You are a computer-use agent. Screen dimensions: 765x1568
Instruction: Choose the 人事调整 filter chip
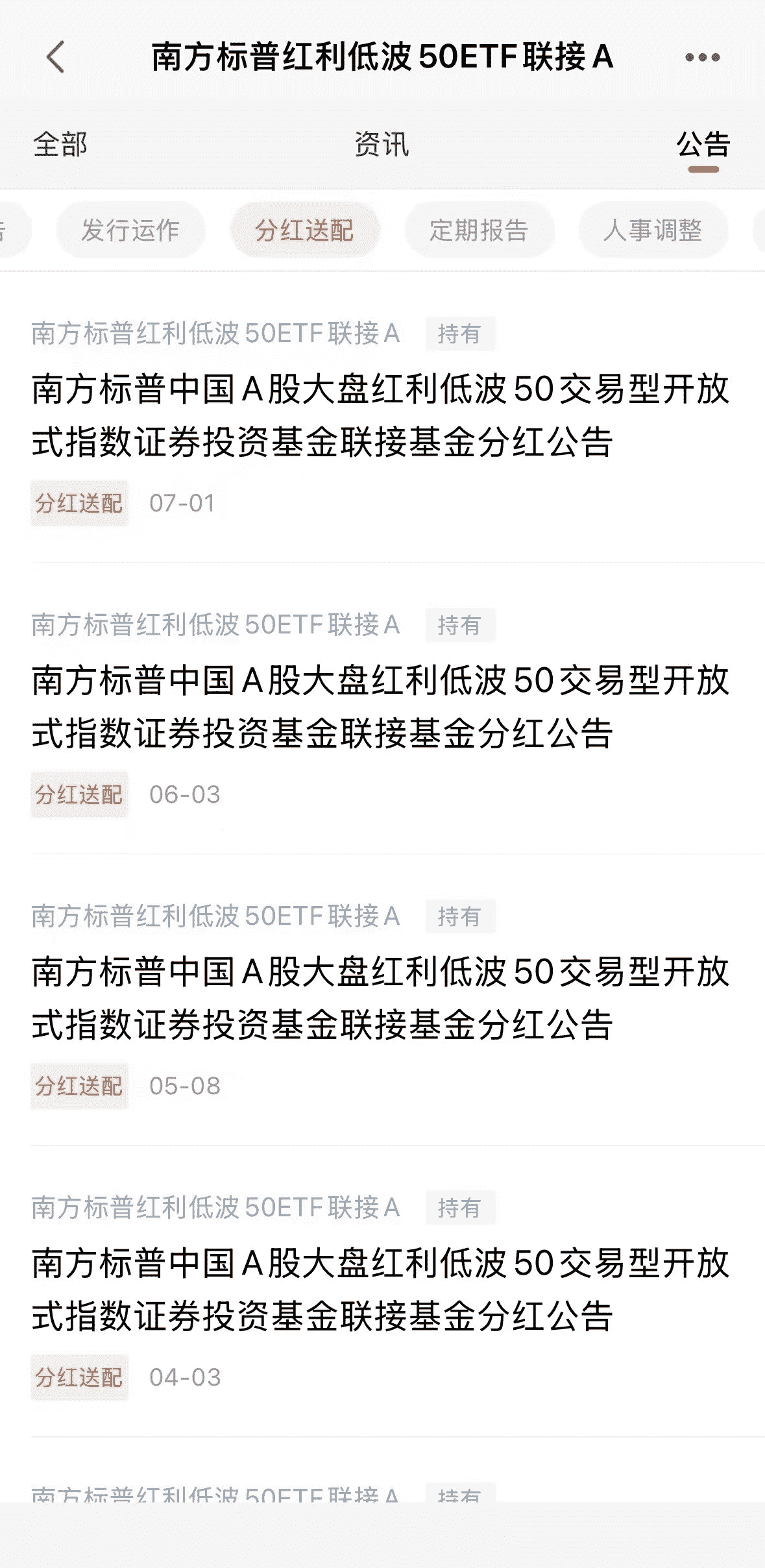pyautogui.click(x=653, y=230)
